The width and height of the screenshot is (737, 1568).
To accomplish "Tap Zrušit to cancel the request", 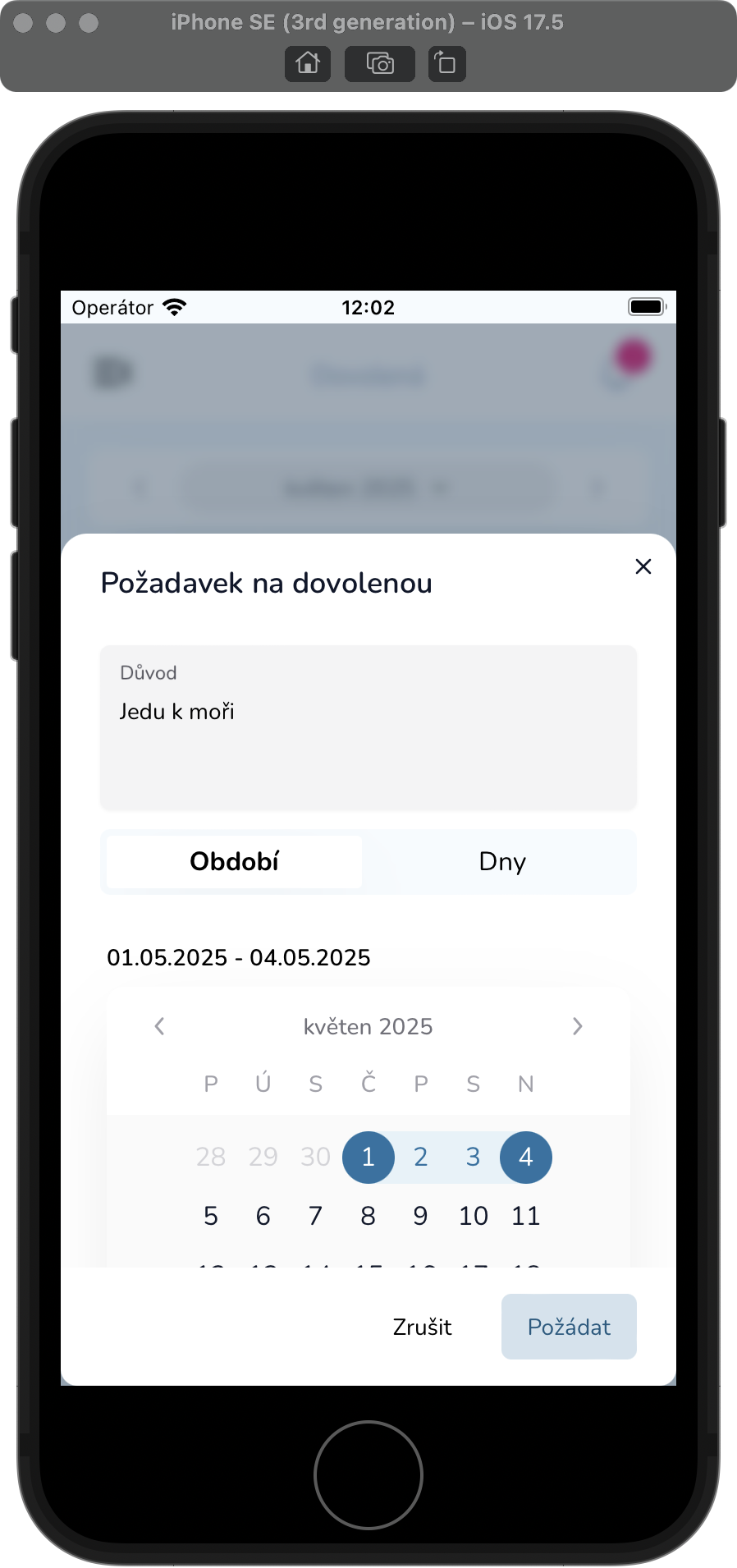I will click(x=422, y=1327).
